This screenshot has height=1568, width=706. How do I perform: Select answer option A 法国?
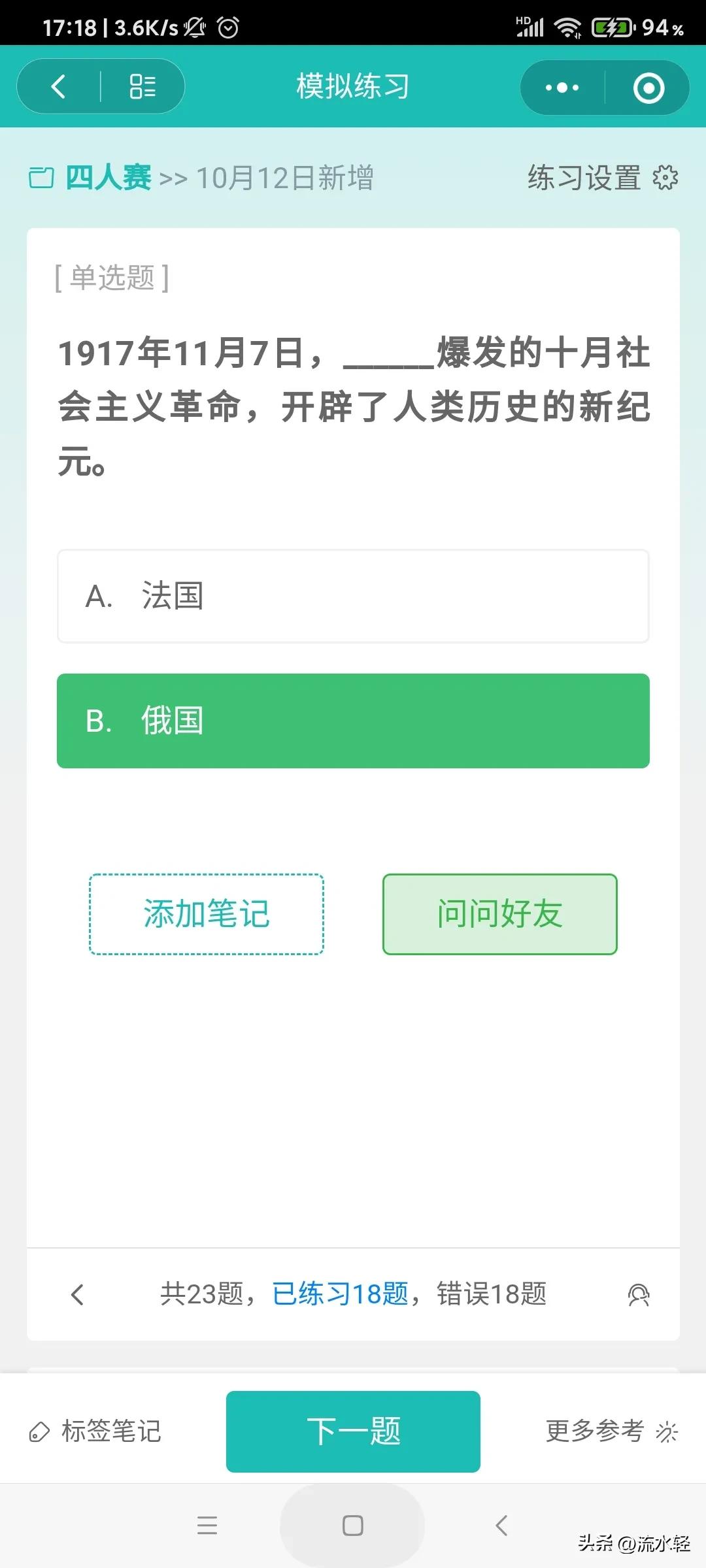coord(353,596)
